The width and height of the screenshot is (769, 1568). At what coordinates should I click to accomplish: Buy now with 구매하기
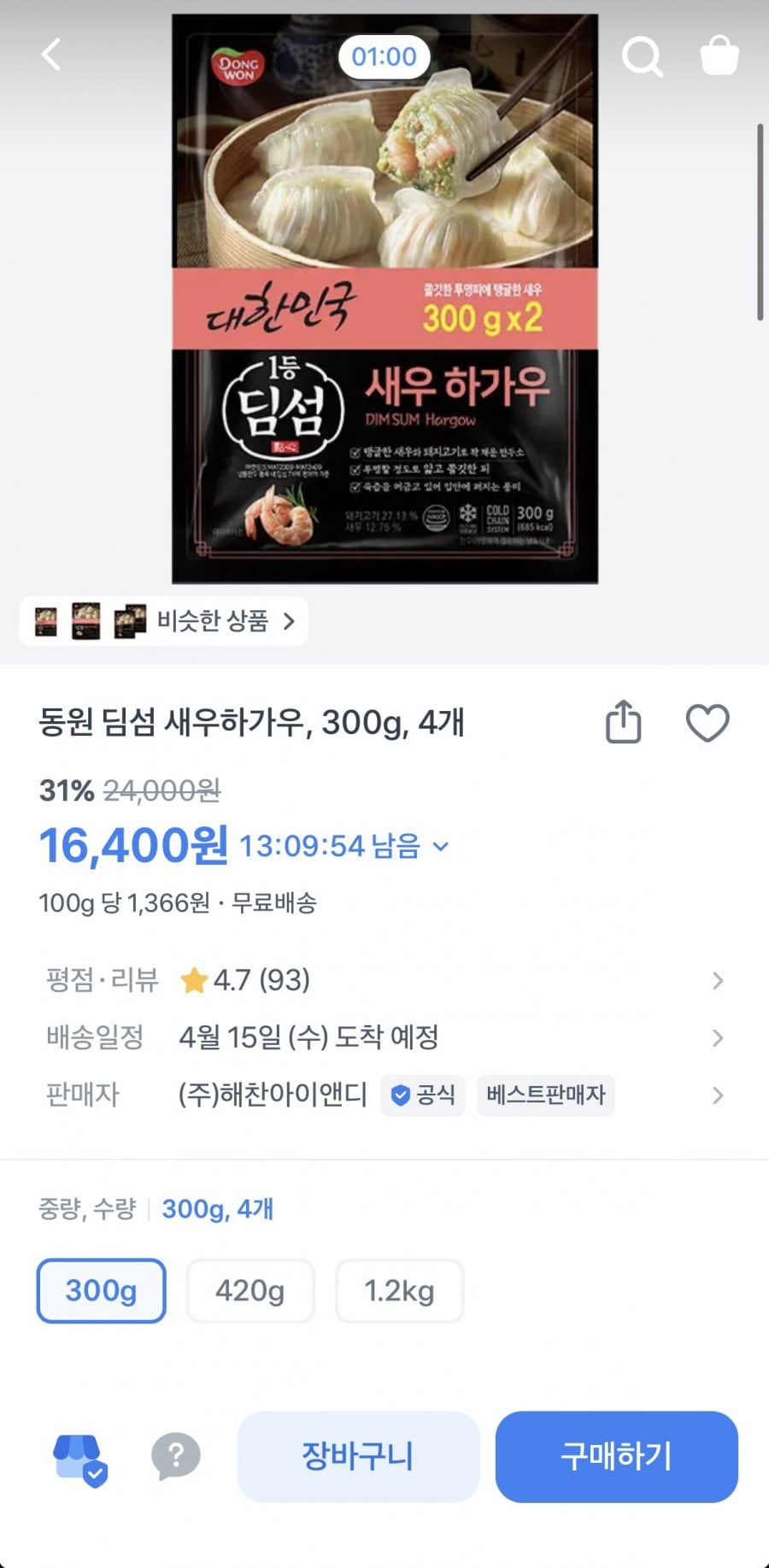(x=616, y=1456)
